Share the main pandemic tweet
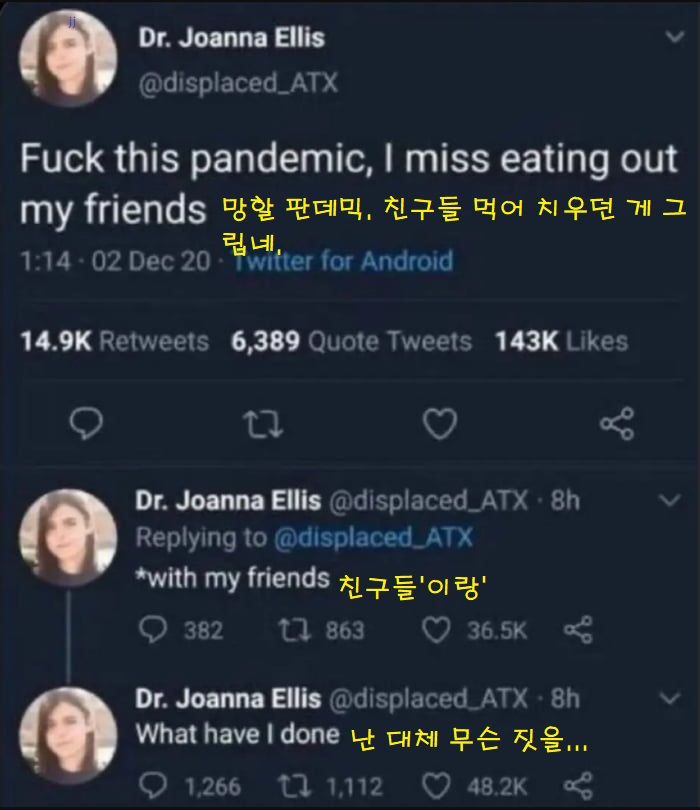700x810 pixels. pyautogui.click(x=617, y=424)
